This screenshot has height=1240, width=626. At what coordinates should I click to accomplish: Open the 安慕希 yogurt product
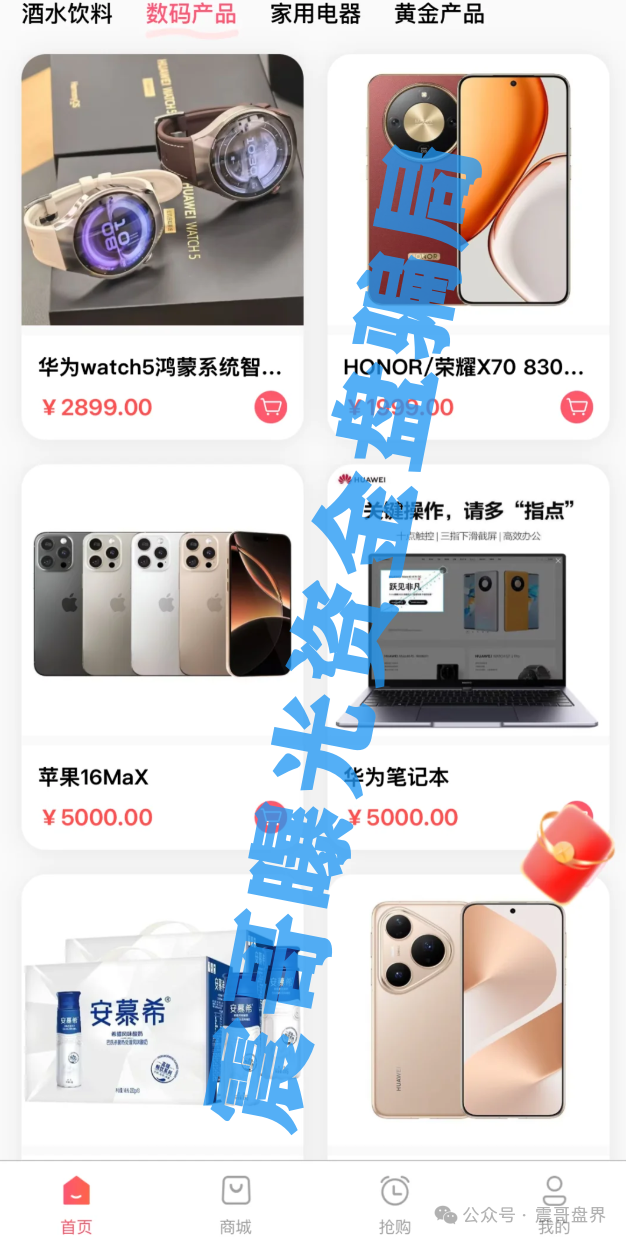click(162, 1010)
